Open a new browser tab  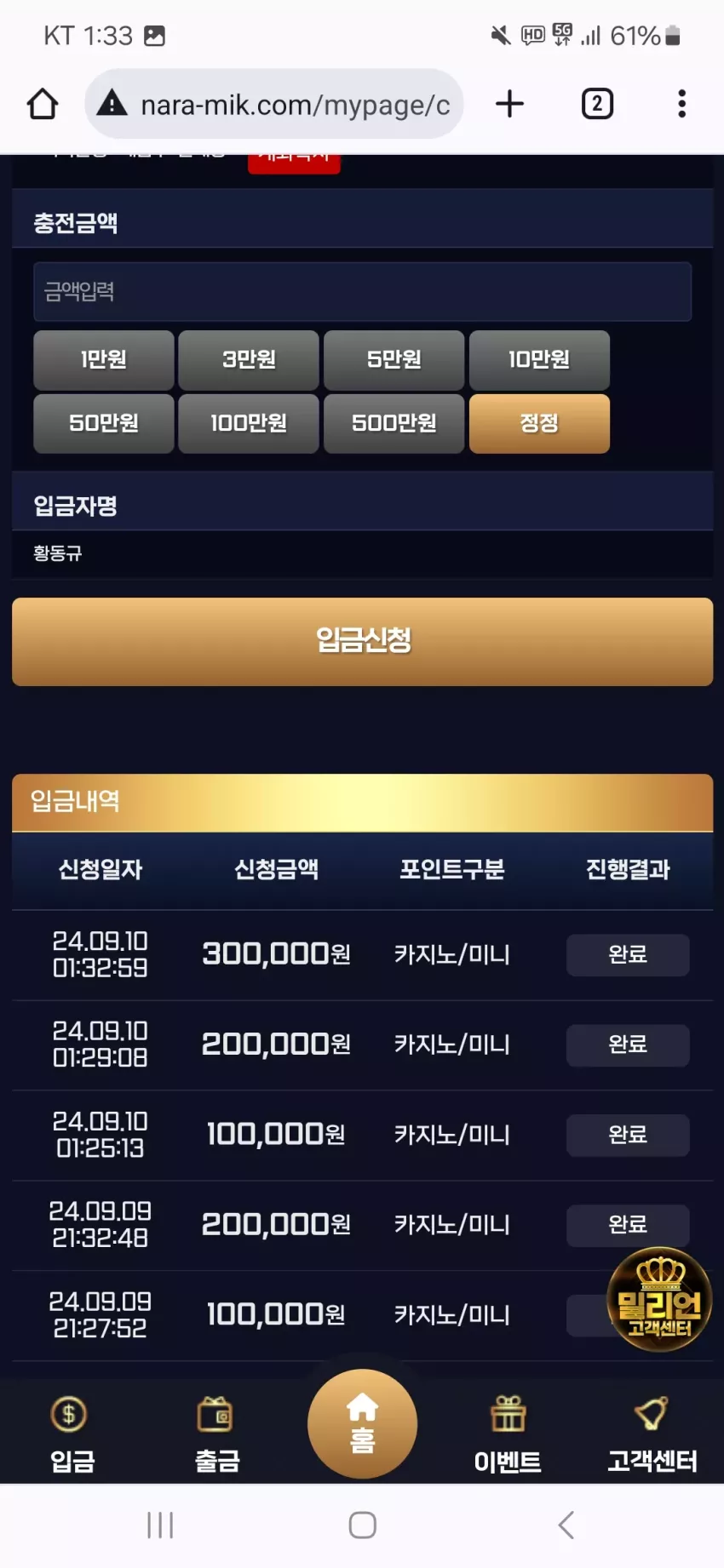(509, 104)
